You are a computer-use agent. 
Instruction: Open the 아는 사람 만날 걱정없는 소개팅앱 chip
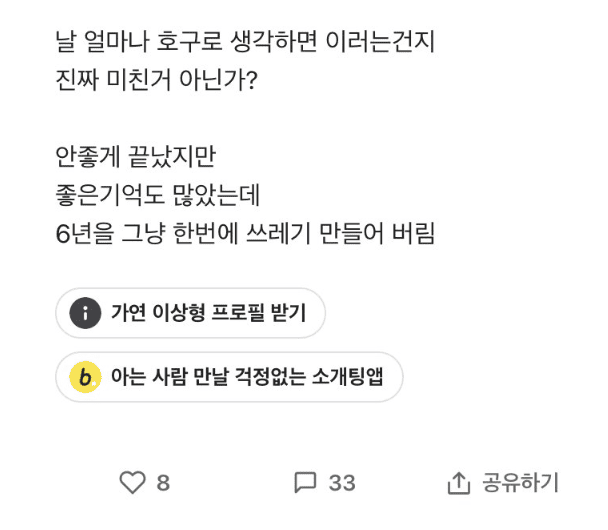pos(228,377)
